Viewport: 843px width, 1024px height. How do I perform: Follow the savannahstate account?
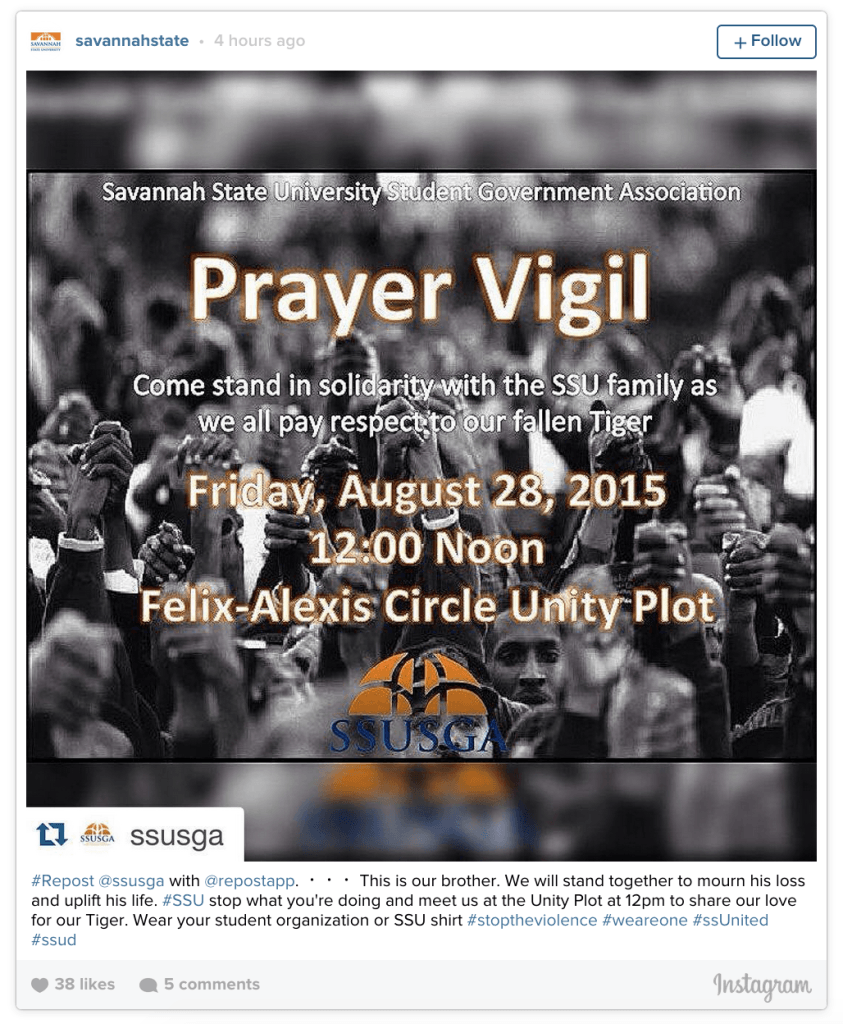coord(766,41)
